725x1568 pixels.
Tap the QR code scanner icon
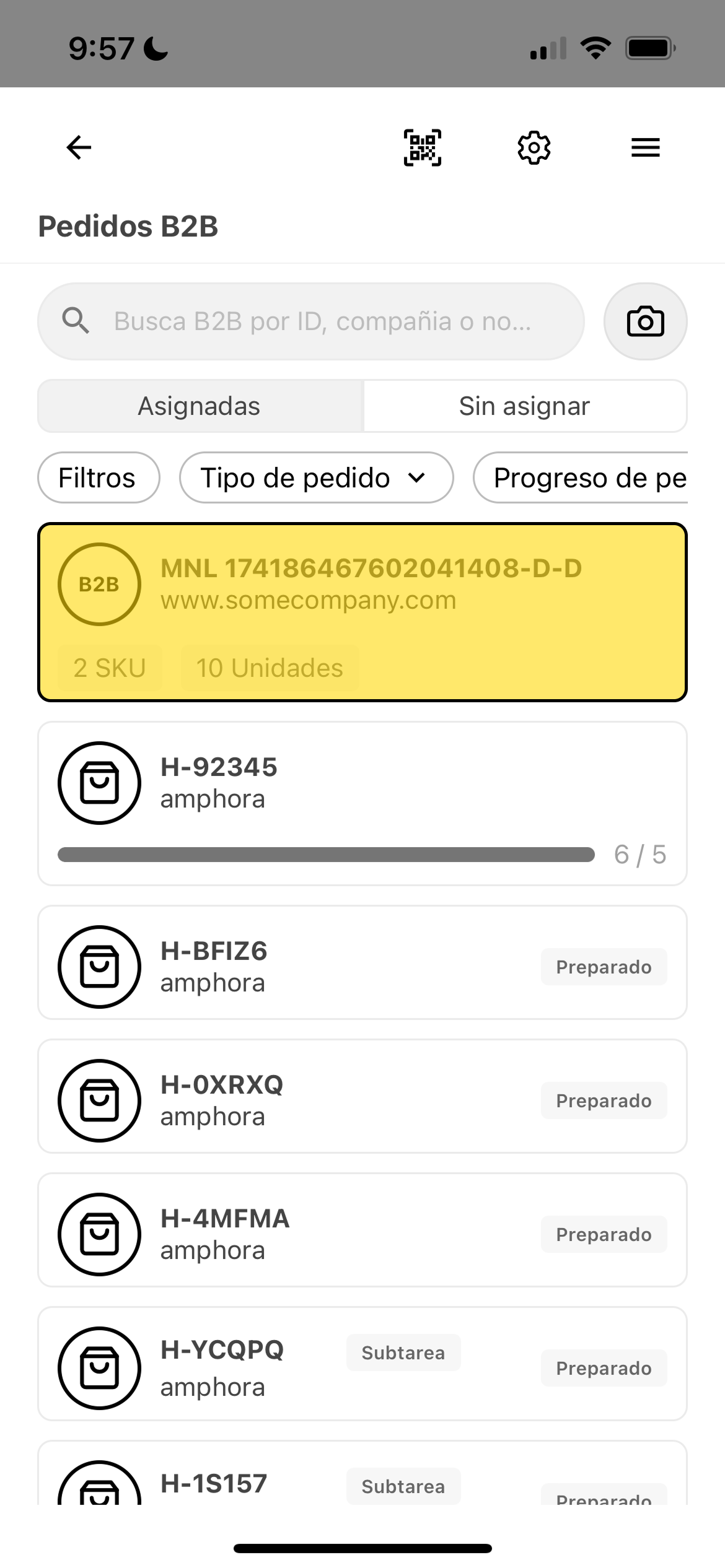coord(422,147)
